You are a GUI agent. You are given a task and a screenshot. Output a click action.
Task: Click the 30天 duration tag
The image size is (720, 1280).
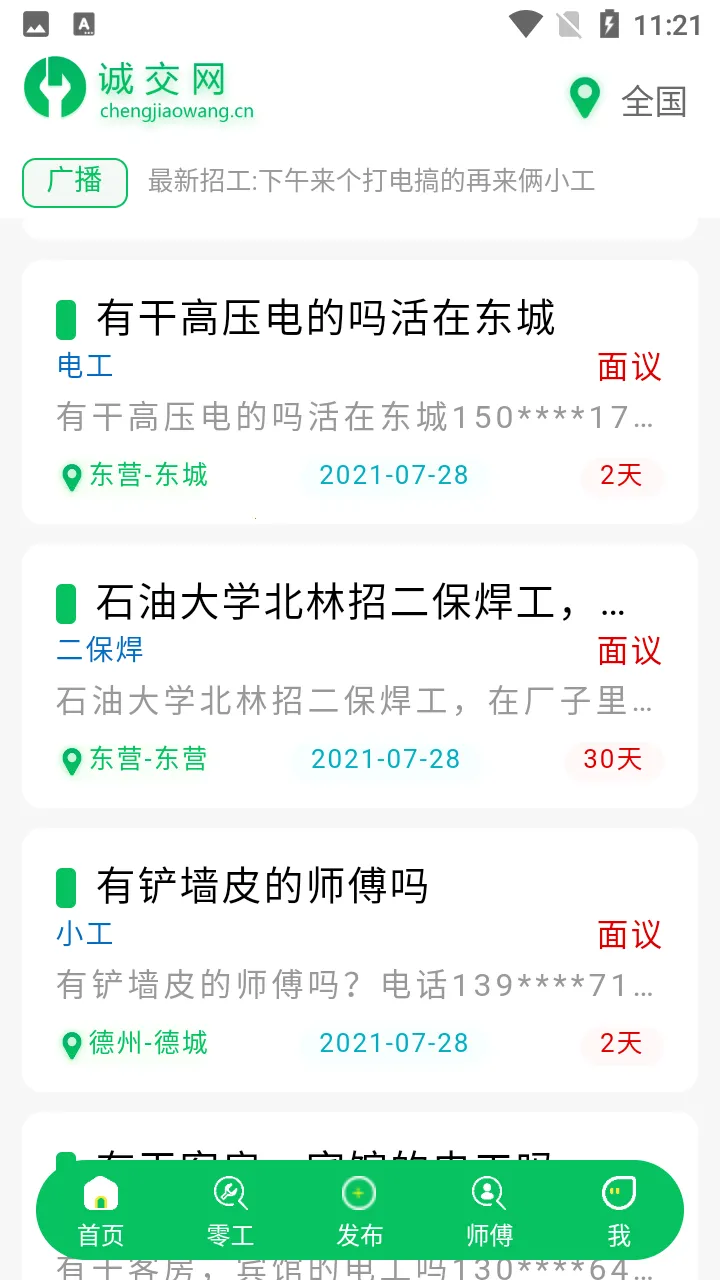(612, 760)
